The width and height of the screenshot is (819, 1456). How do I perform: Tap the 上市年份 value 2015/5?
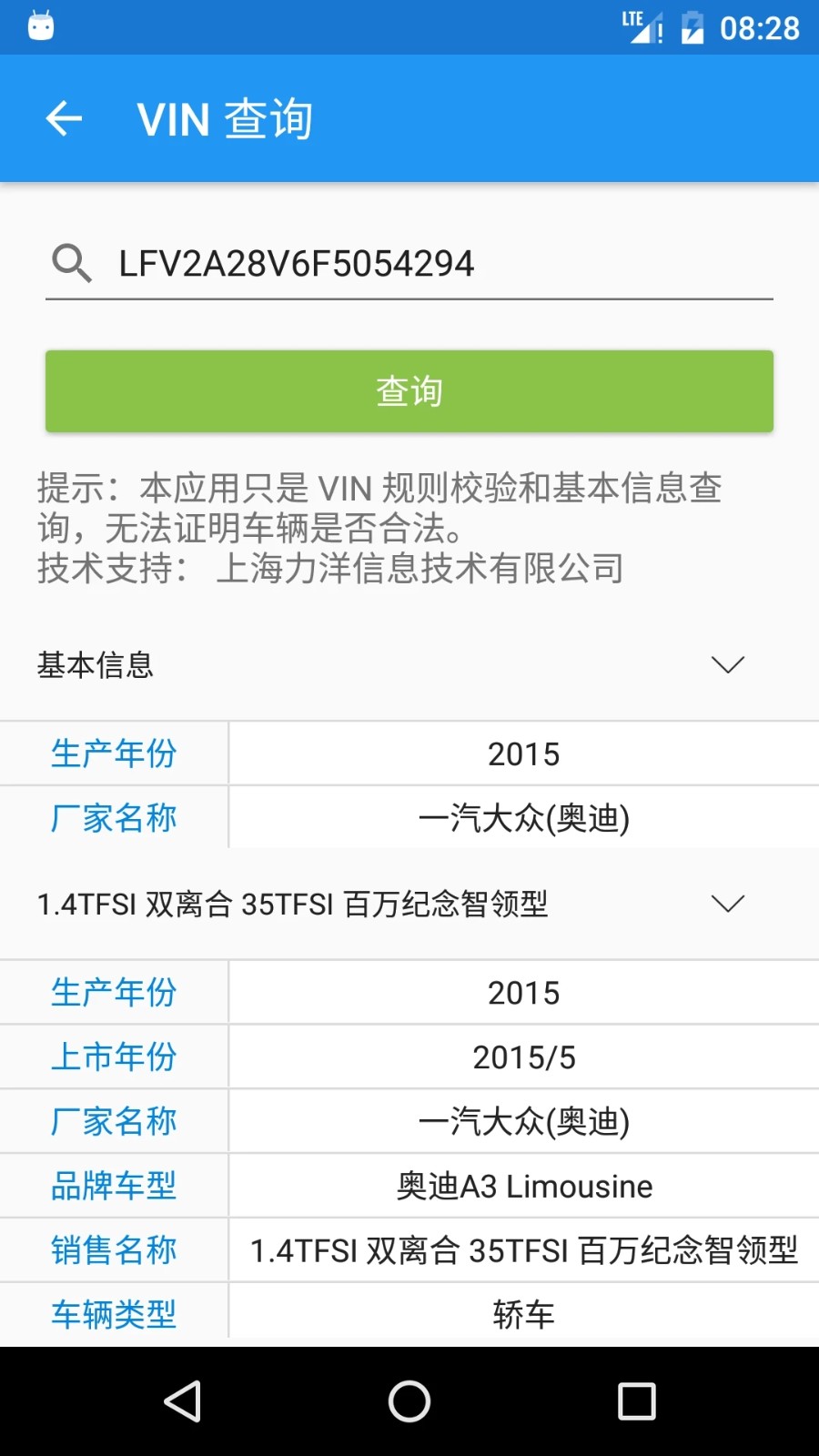(x=523, y=1057)
